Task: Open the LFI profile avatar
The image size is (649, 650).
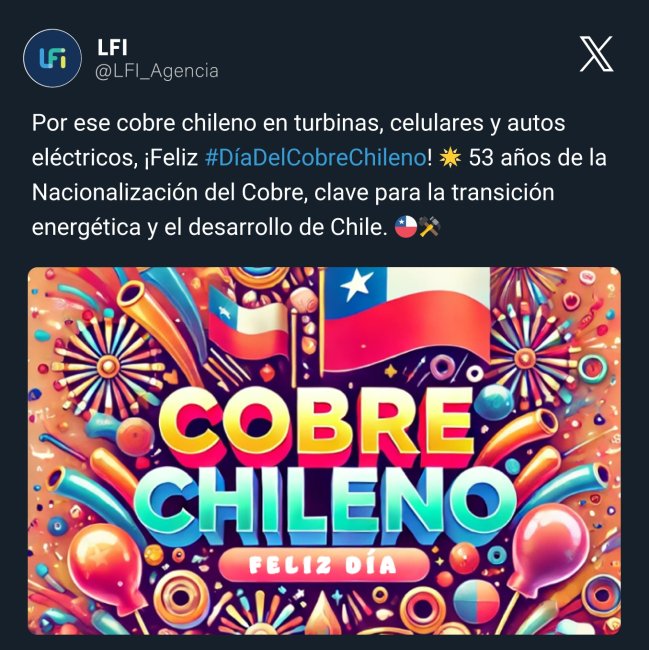Action: [x=53, y=58]
